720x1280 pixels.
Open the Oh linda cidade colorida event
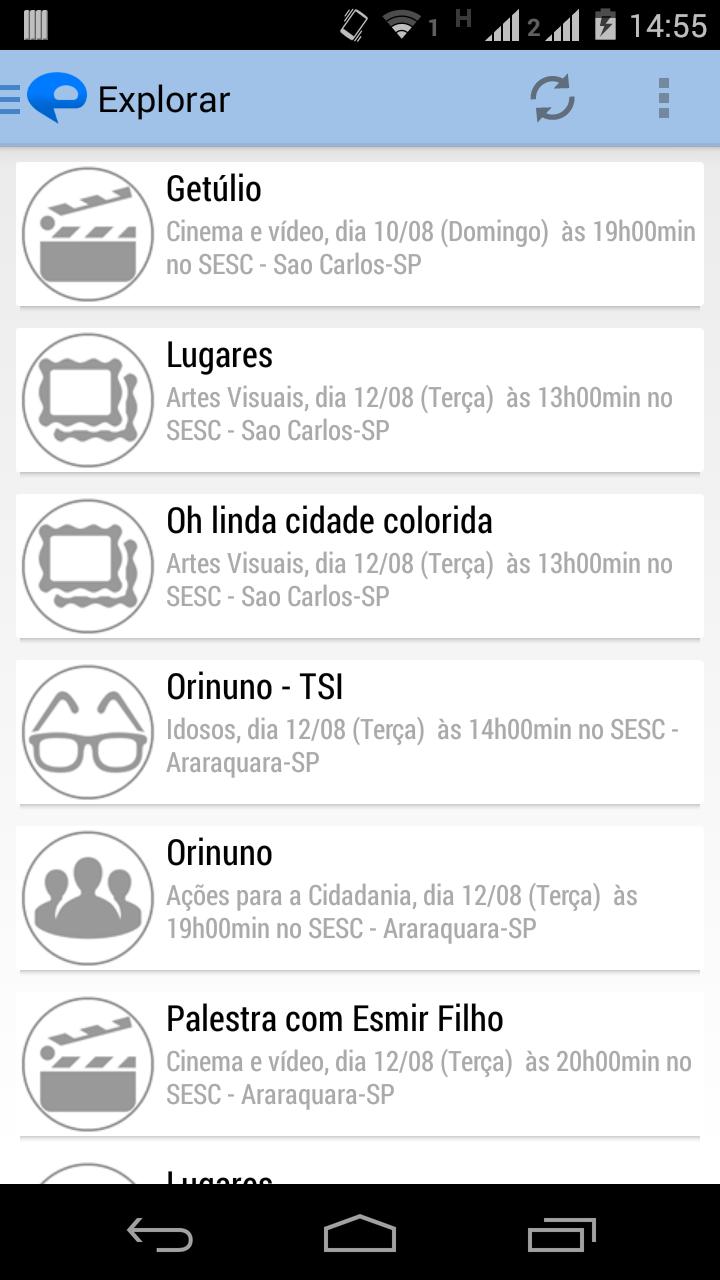tap(400, 565)
